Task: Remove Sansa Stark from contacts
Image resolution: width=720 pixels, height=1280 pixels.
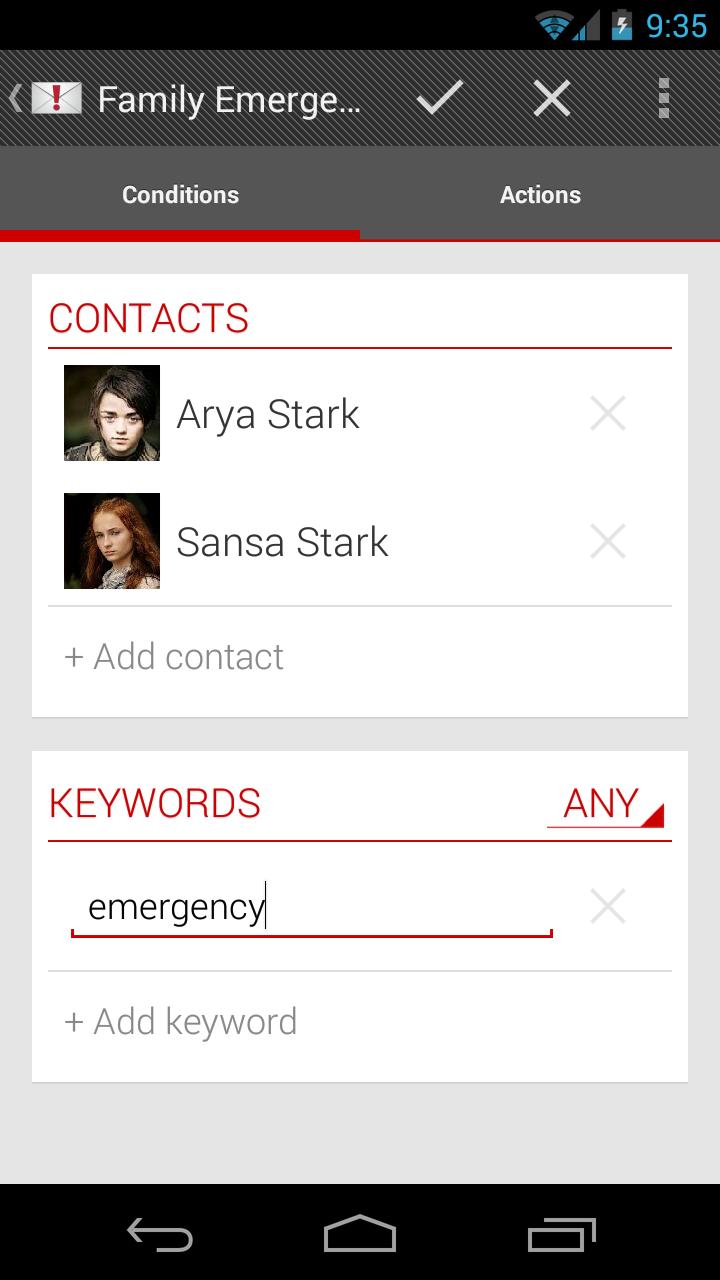Action: [607, 542]
